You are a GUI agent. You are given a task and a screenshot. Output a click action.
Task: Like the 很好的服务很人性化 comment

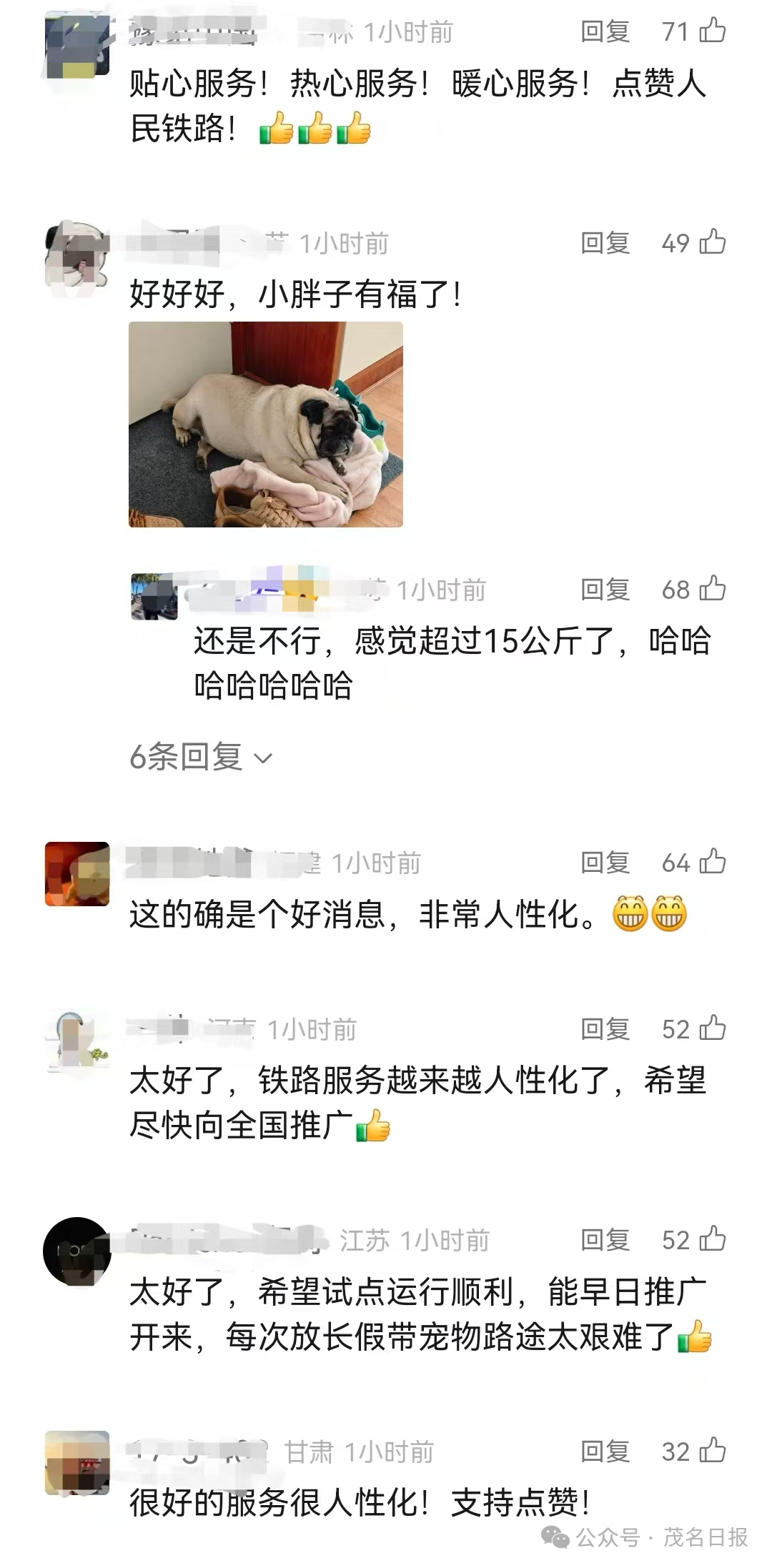712,1451
